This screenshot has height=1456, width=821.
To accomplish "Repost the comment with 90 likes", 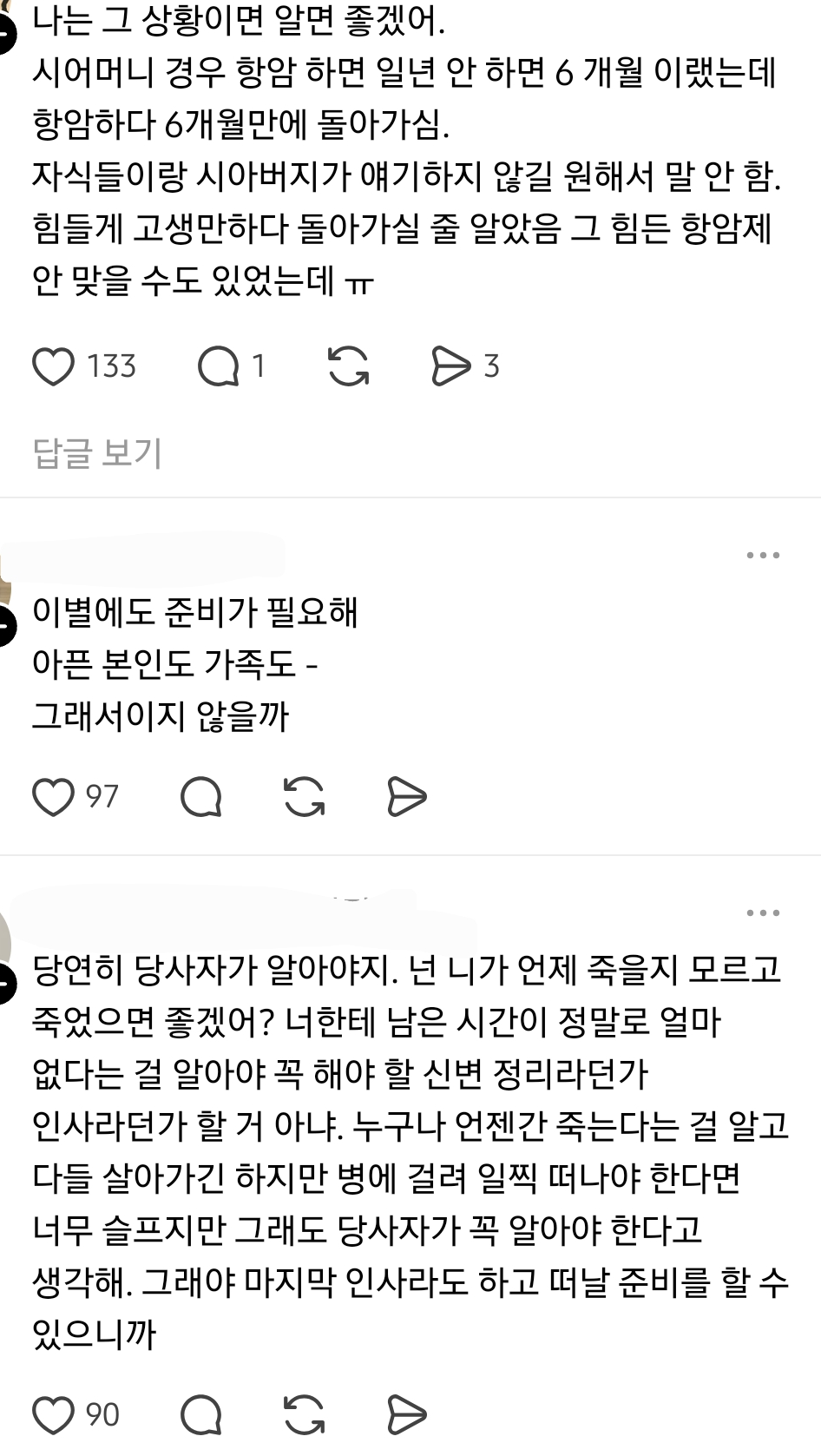I will pyautogui.click(x=305, y=1415).
